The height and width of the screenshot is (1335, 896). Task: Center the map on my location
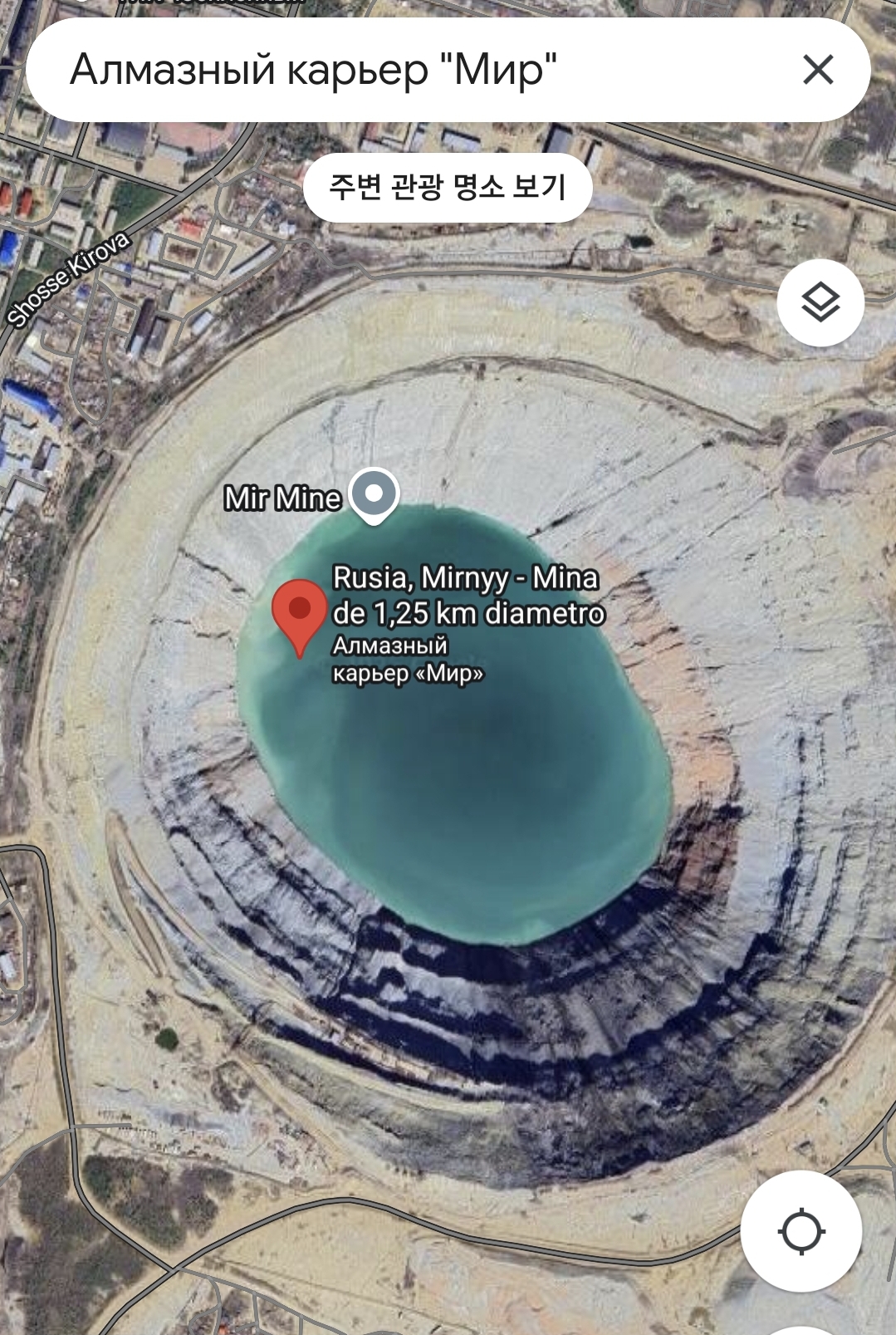801,1230
